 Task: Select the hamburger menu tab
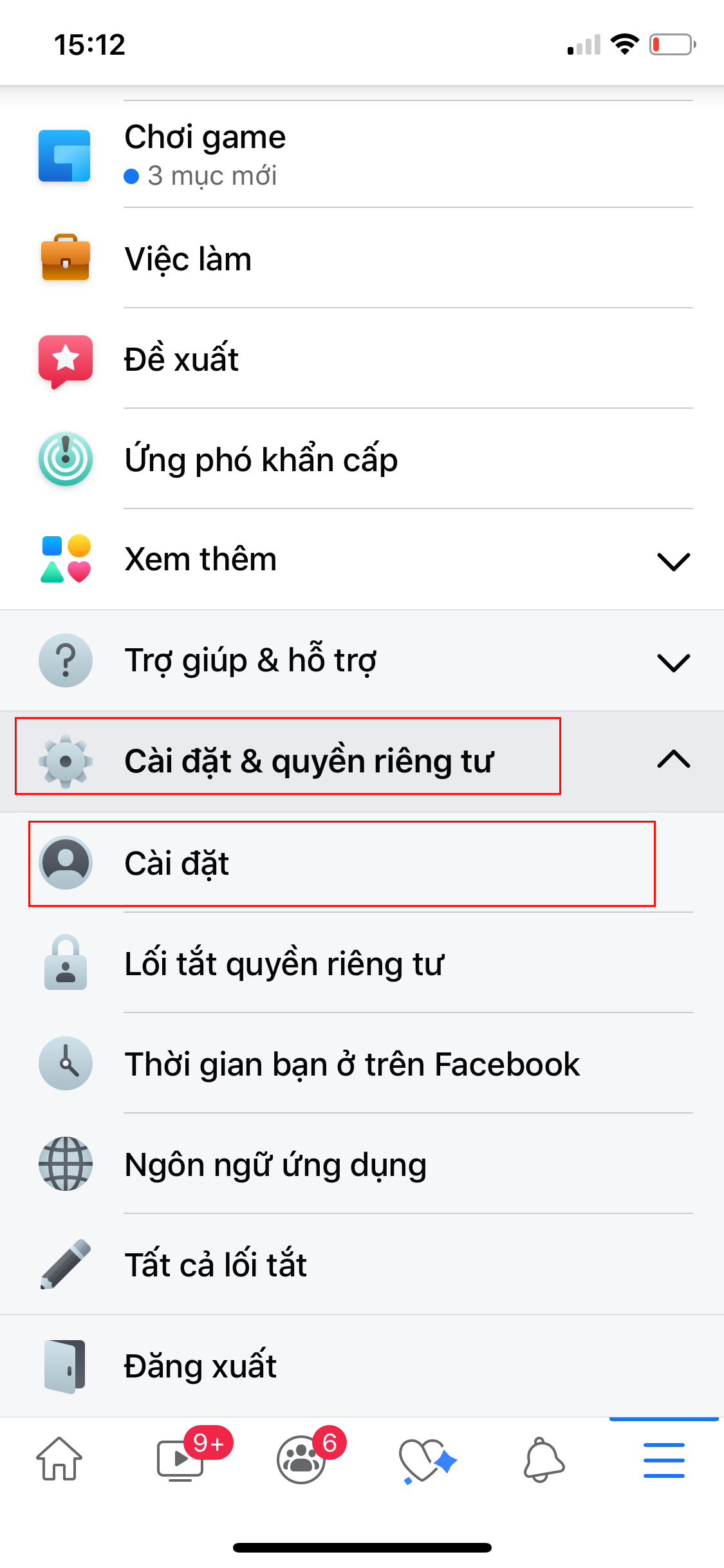coord(664,1459)
